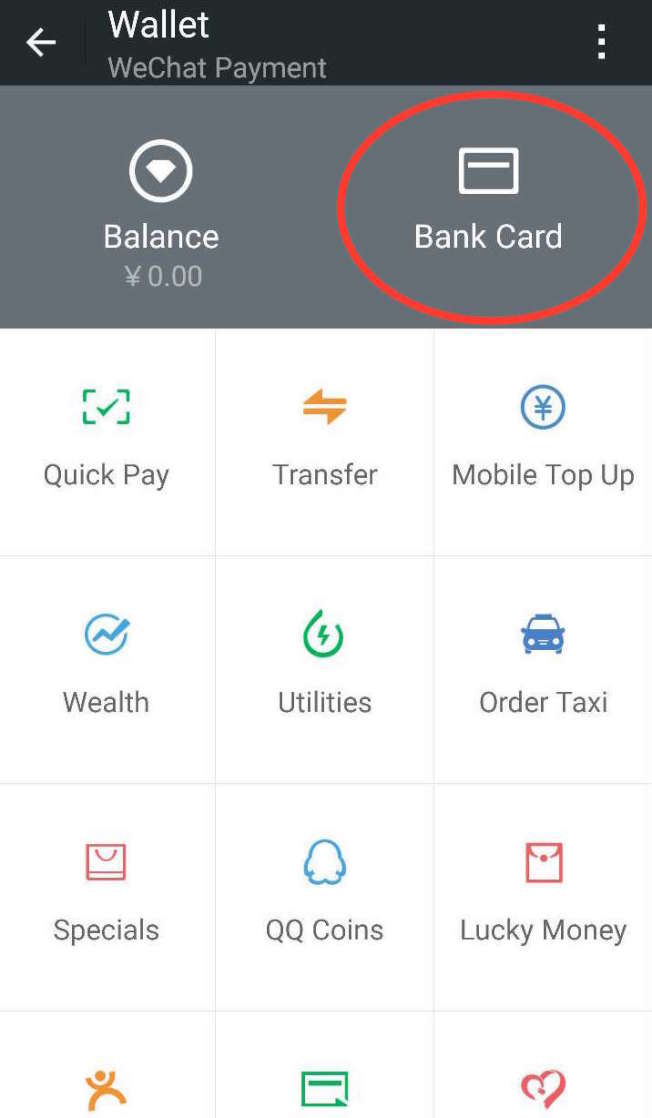Open the Balance section
Screen dimensions: 652x1118
click(161, 208)
